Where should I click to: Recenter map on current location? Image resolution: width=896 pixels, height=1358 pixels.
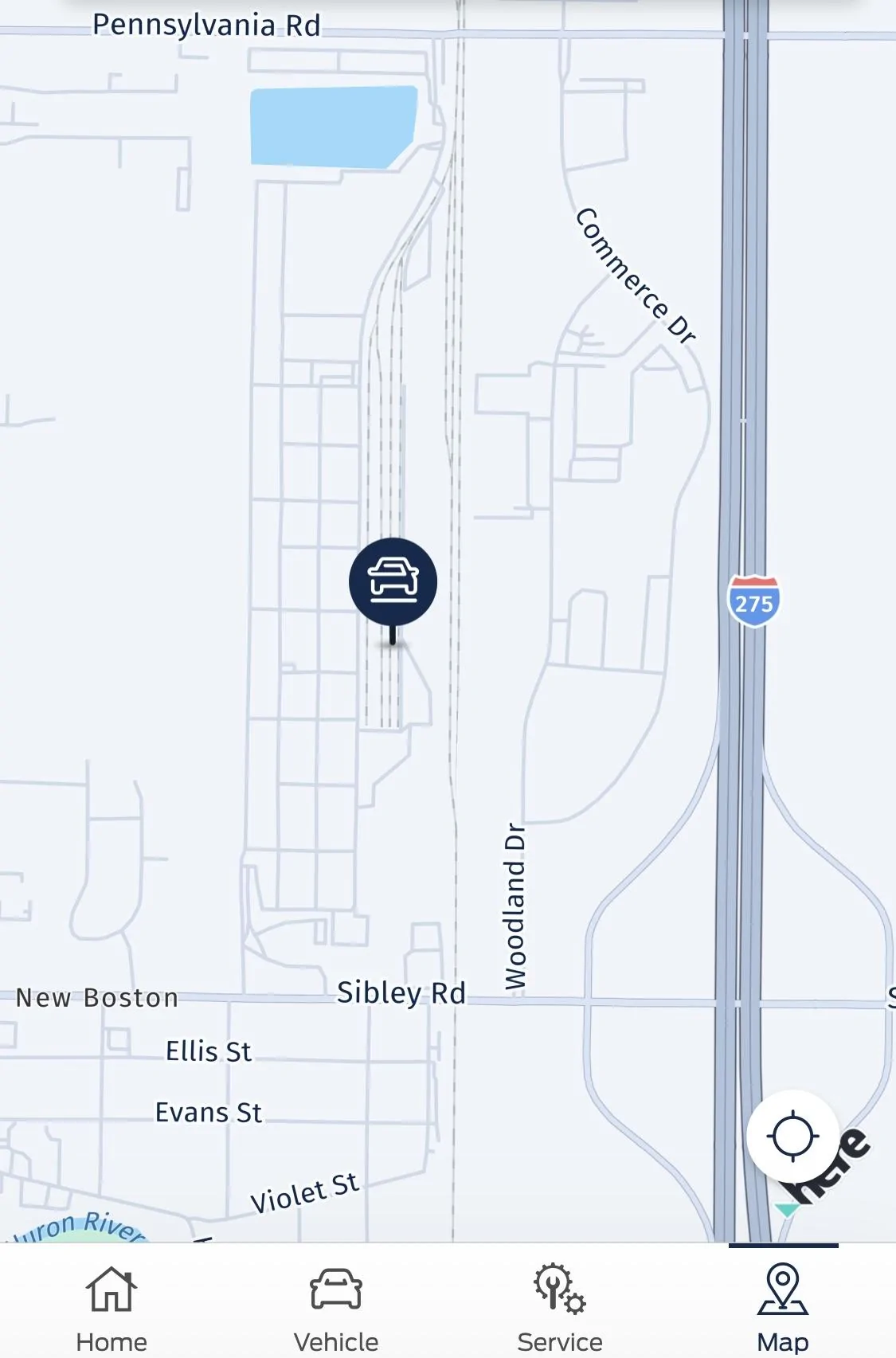(x=792, y=1137)
